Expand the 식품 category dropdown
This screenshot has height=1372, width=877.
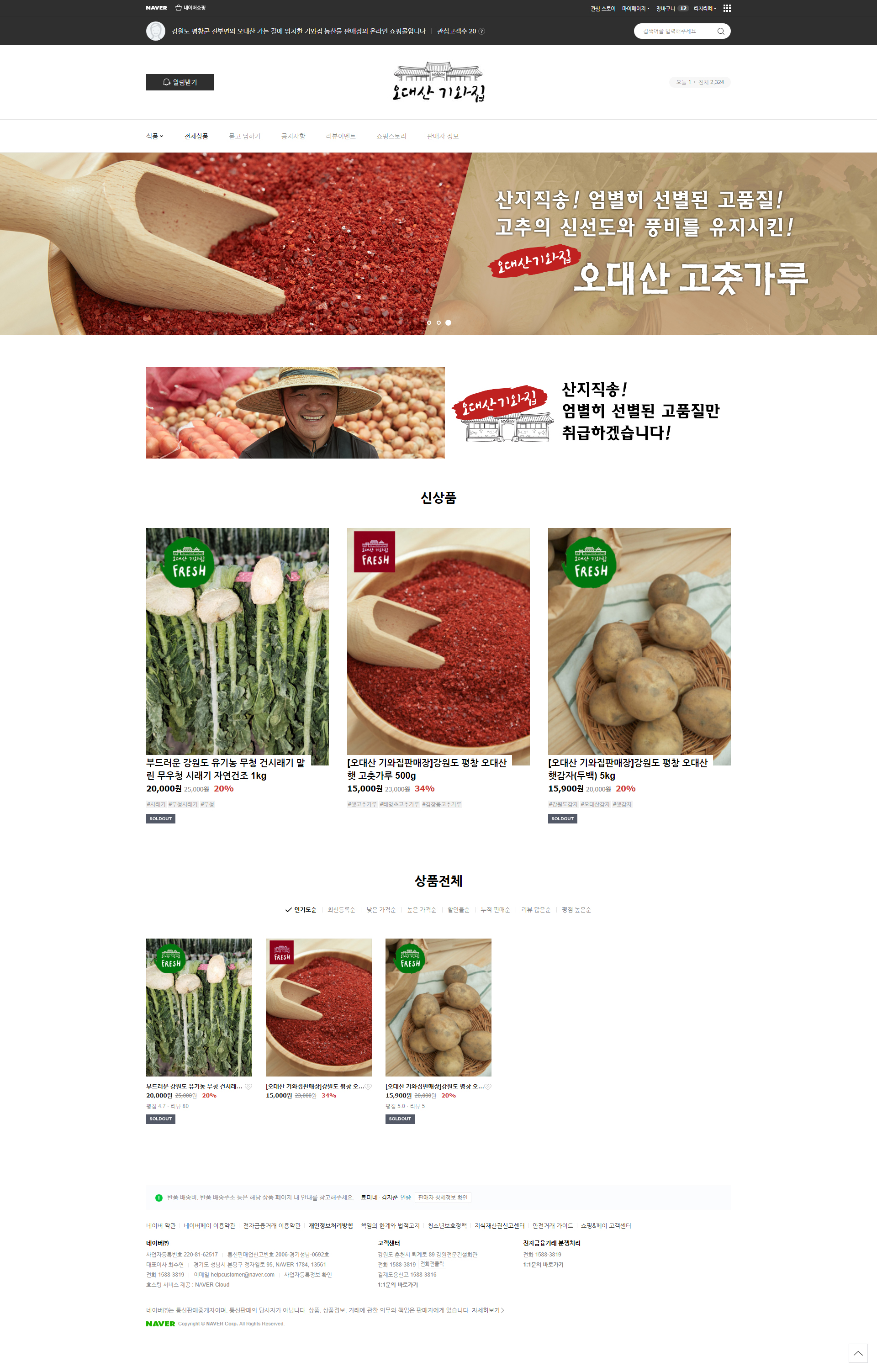[154, 136]
